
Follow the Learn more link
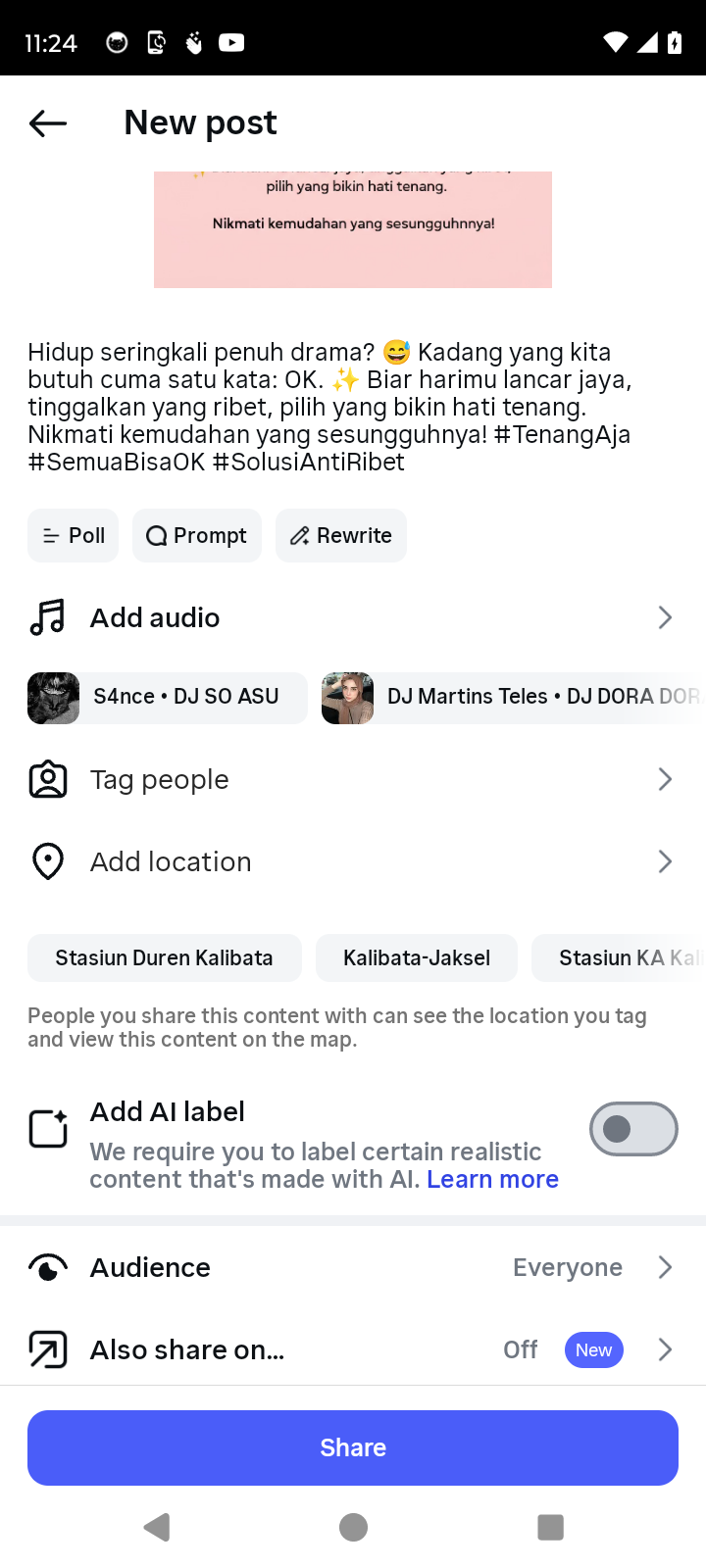(492, 1180)
